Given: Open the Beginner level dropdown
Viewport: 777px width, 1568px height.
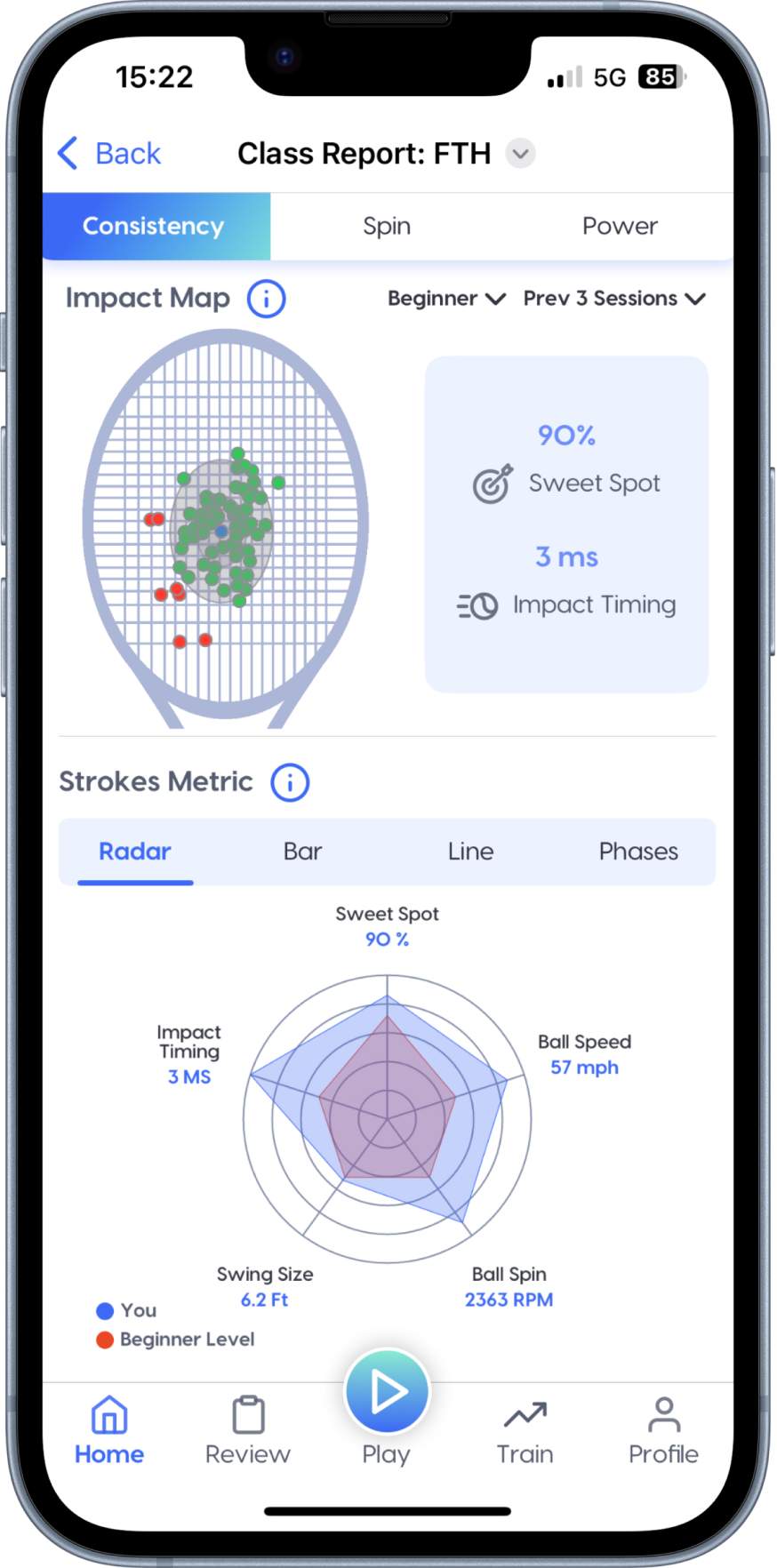Looking at the screenshot, I should point(446,299).
